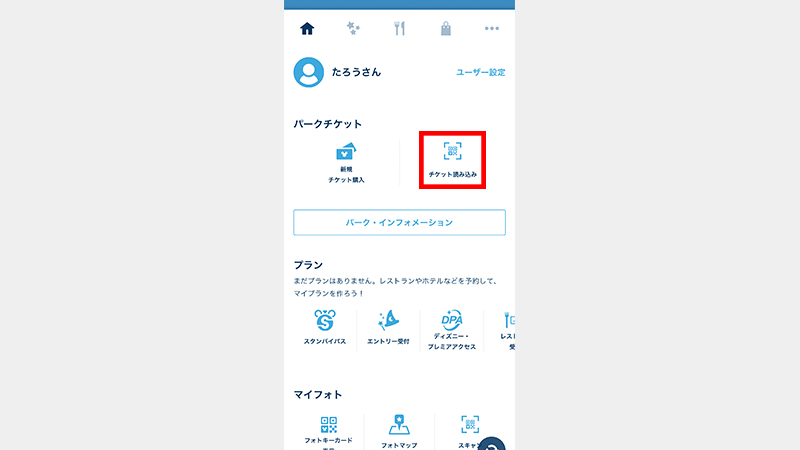Tap the たろうさん profile avatar
The height and width of the screenshot is (450, 800).
tap(310, 73)
